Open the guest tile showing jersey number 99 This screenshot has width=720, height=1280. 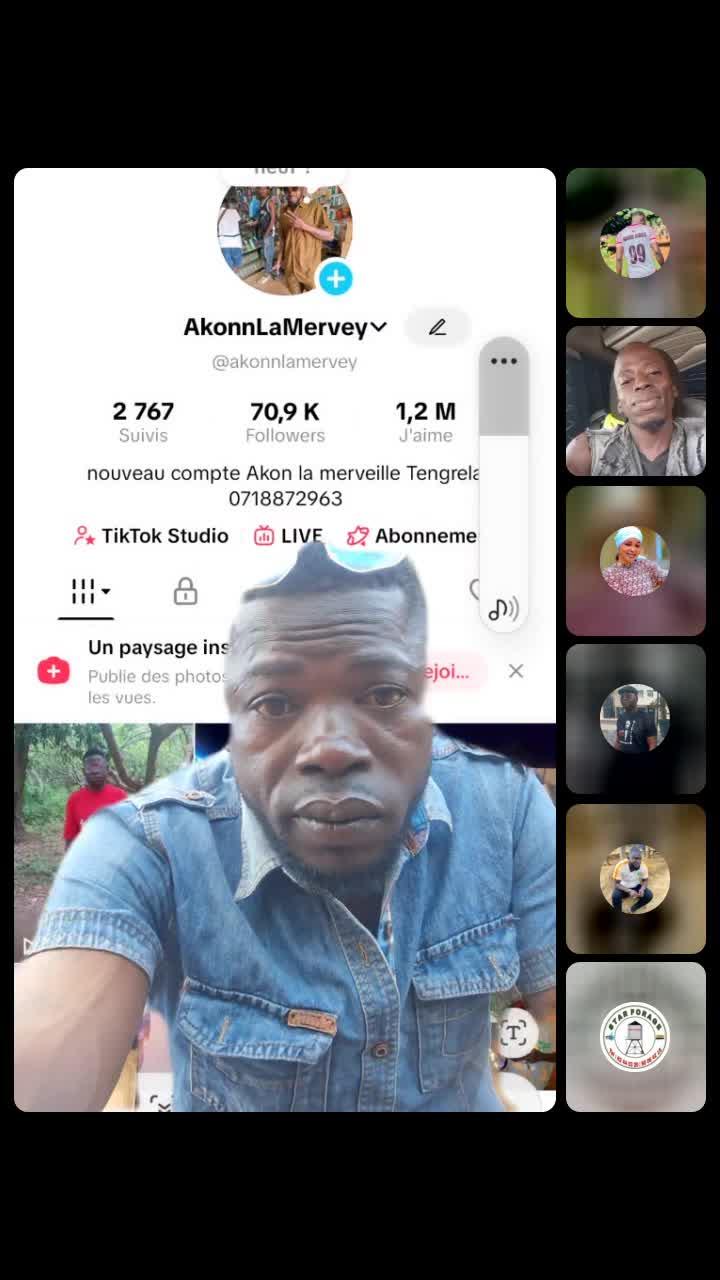(x=636, y=243)
